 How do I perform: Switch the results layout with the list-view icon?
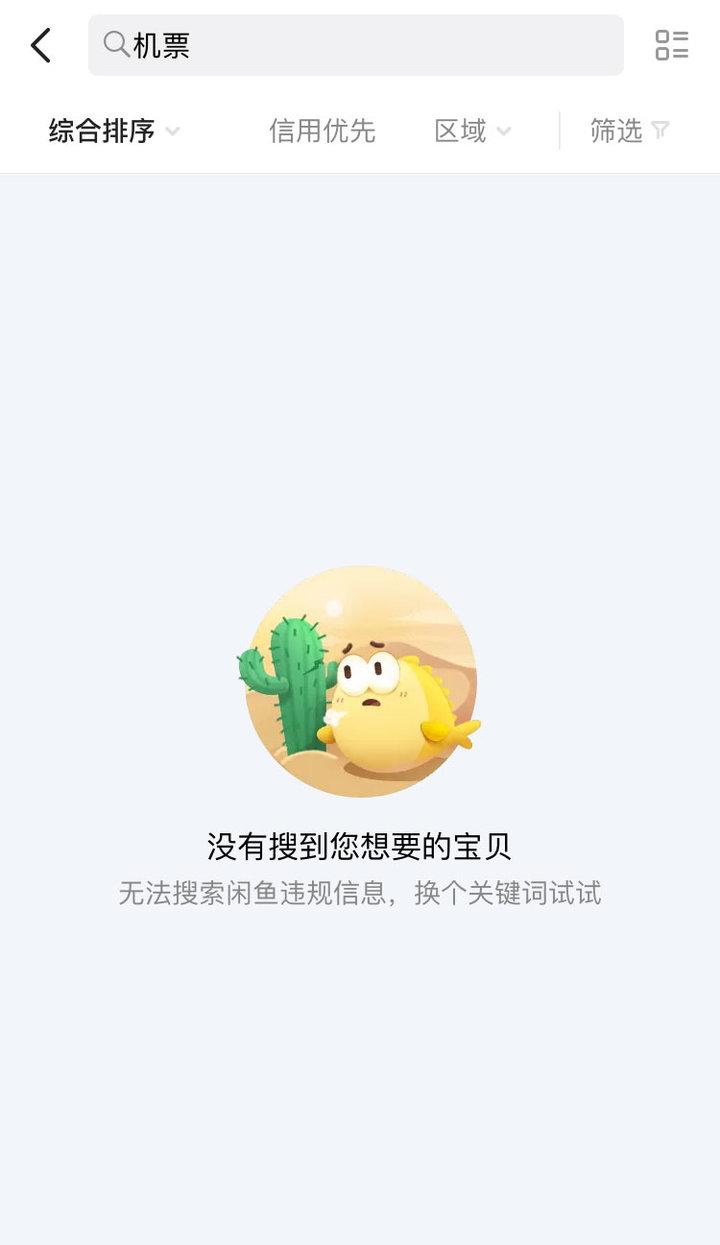[672, 45]
